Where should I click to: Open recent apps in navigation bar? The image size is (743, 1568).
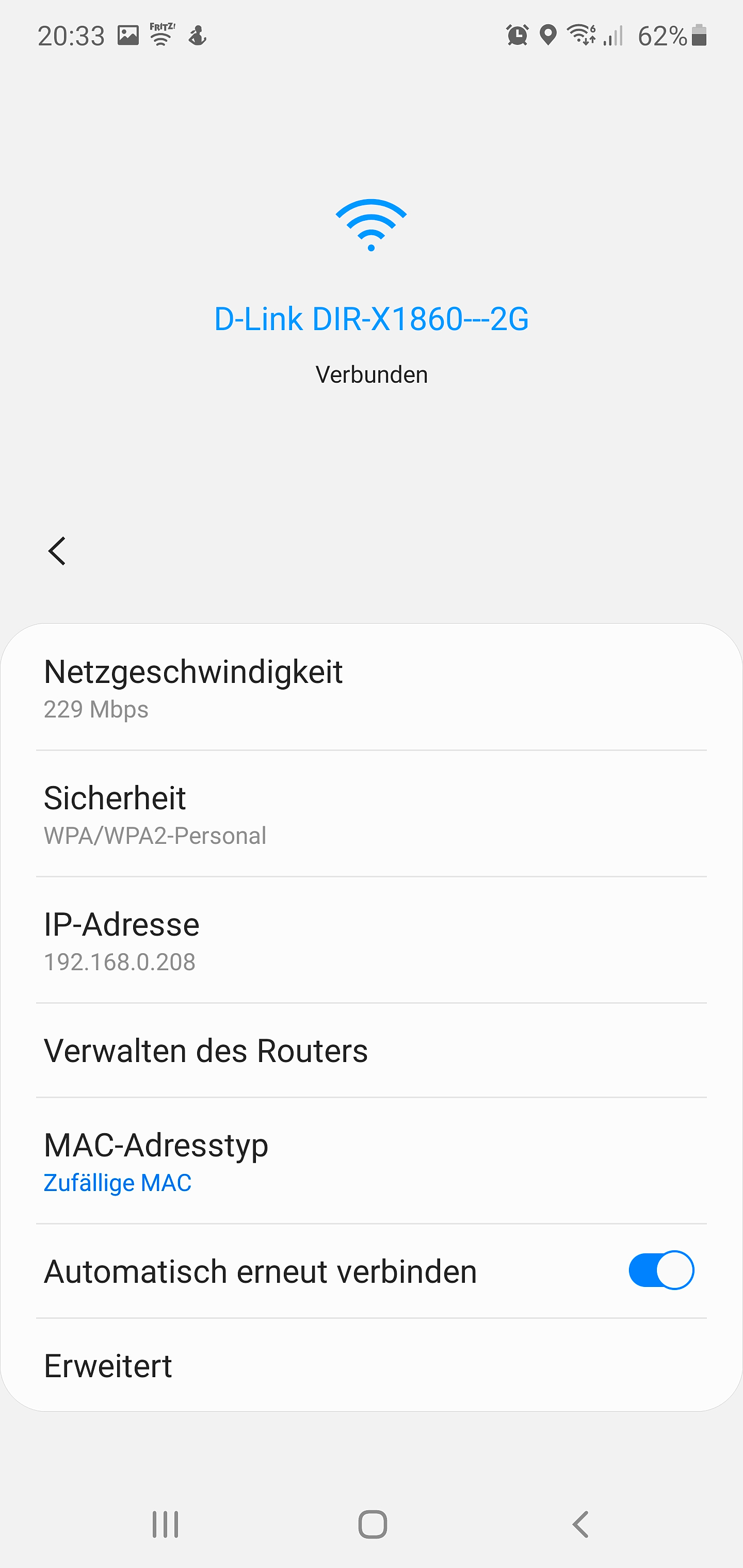pyautogui.click(x=165, y=1524)
